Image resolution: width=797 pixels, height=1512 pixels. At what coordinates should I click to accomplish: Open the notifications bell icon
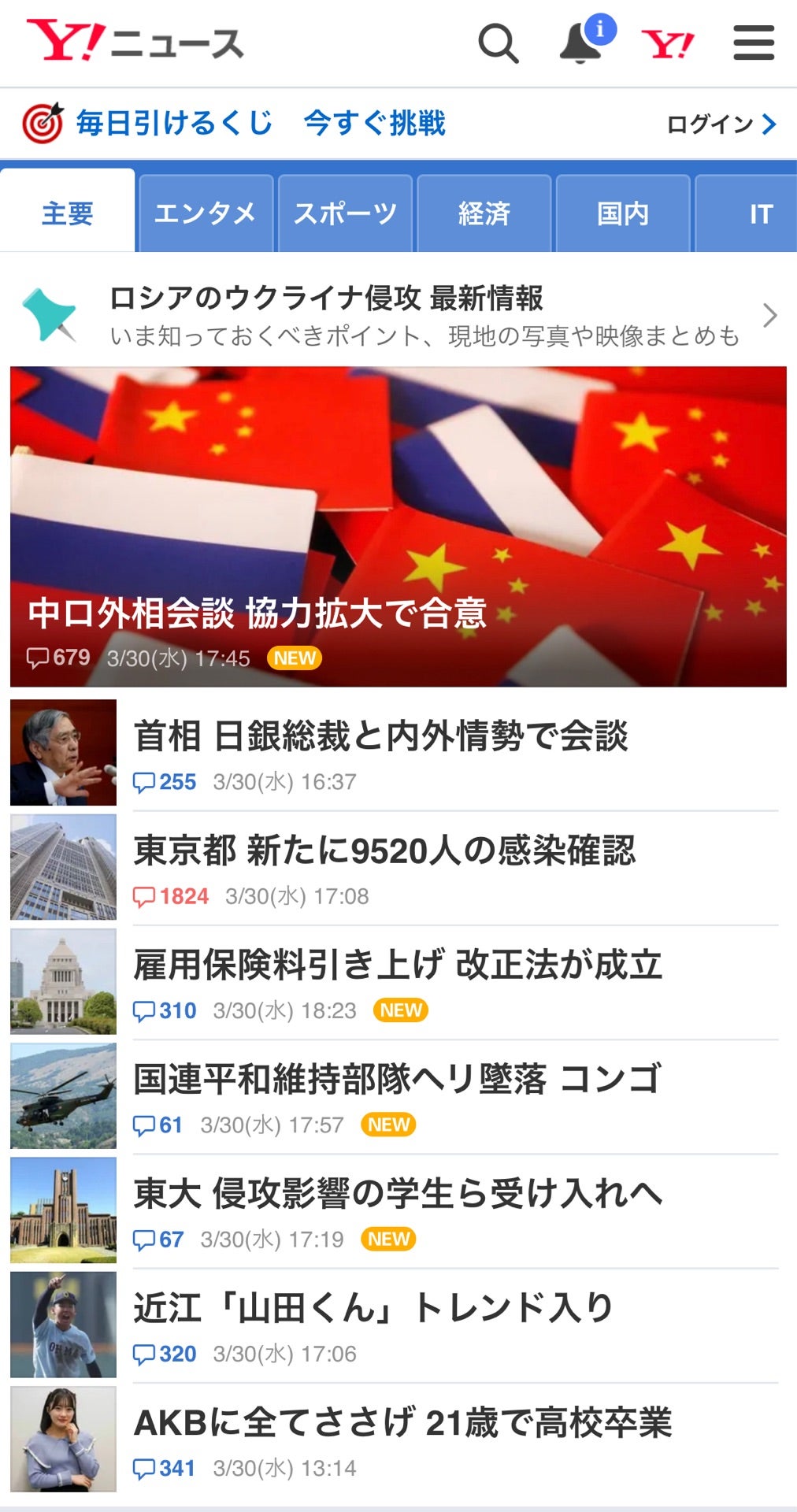click(x=580, y=46)
